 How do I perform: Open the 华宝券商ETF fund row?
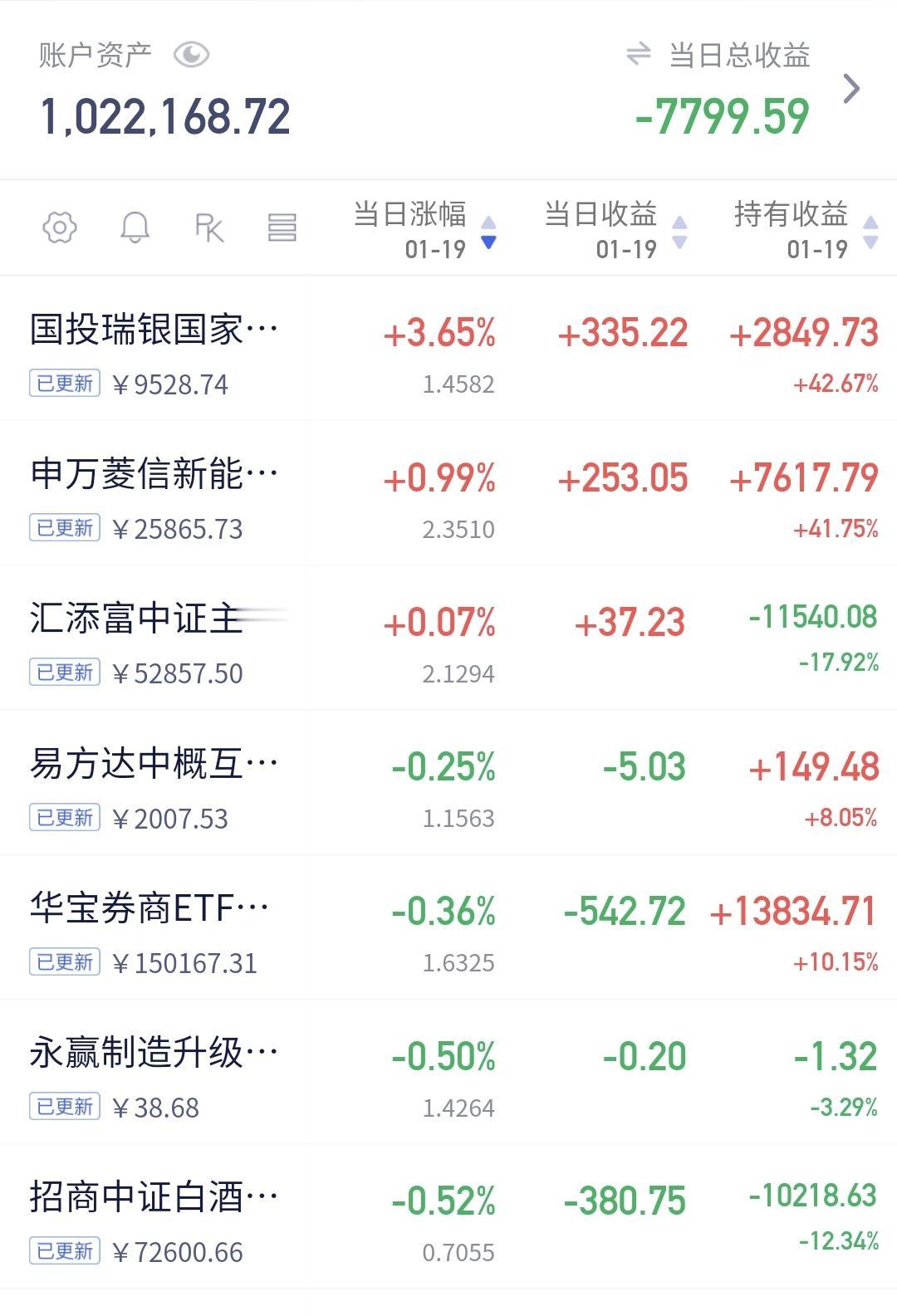pos(448,927)
